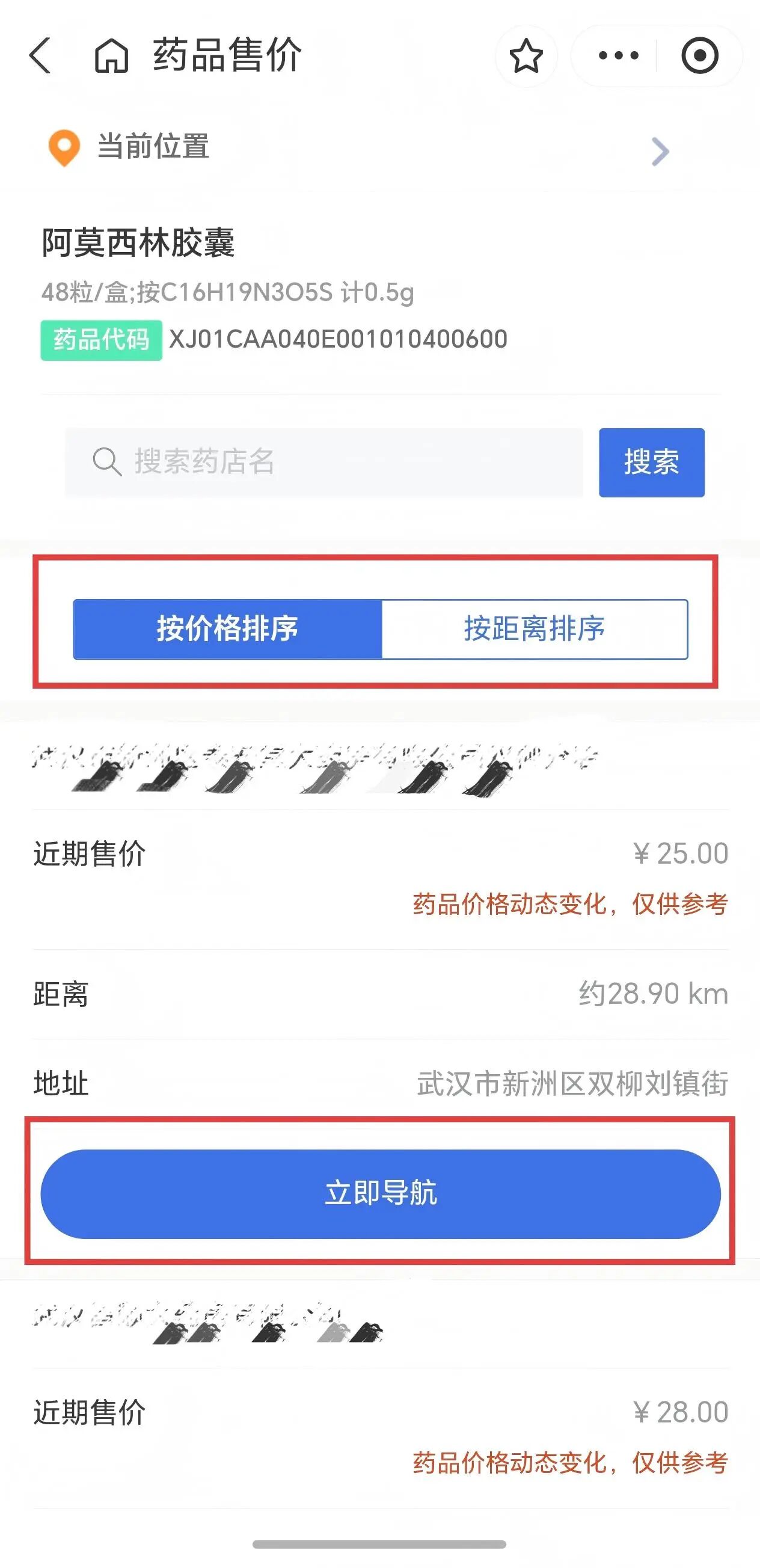This screenshot has height=1568, width=760.
Task: Tap the blue 搜索 button
Action: pyautogui.click(x=651, y=462)
